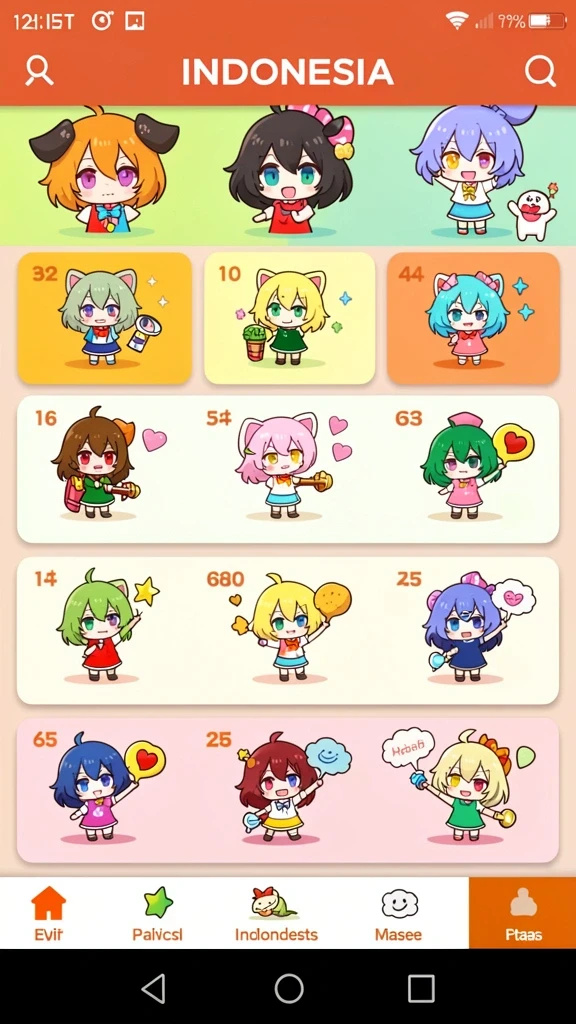Open the Inclondests tab
Screen dimensions: 576x1024
276,913
